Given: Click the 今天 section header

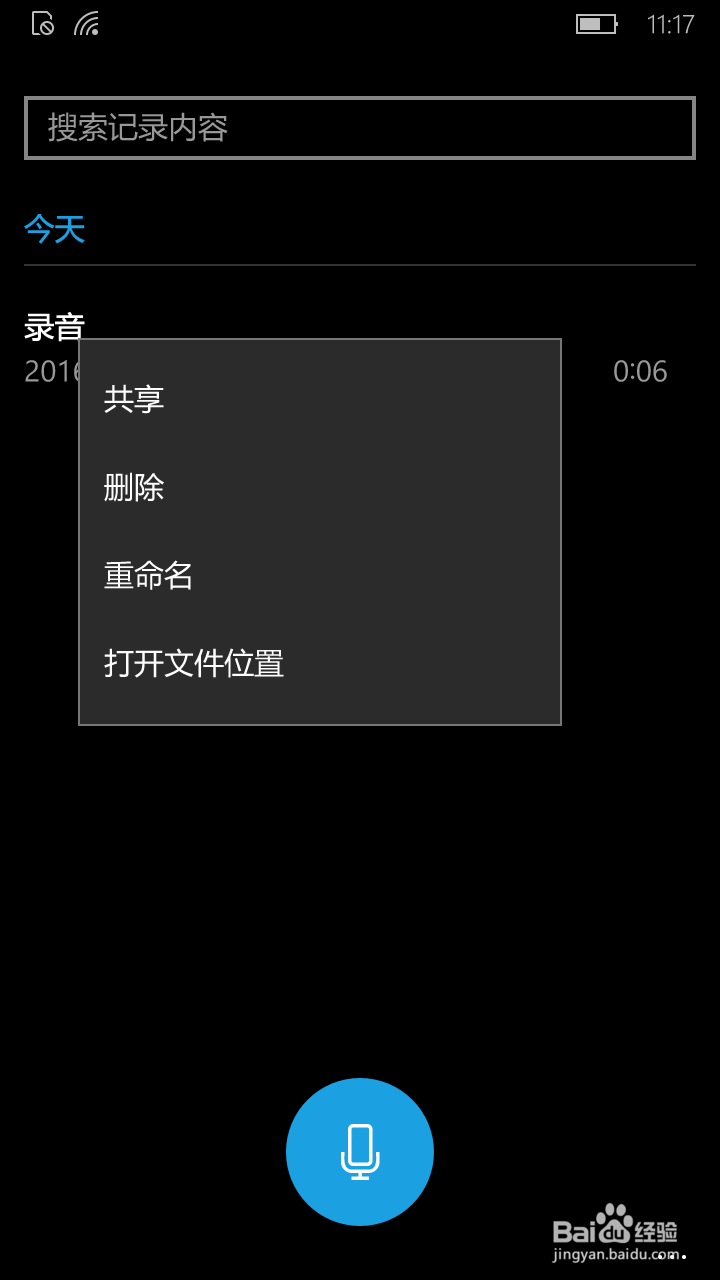Looking at the screenshot, I should pos(54,228).
